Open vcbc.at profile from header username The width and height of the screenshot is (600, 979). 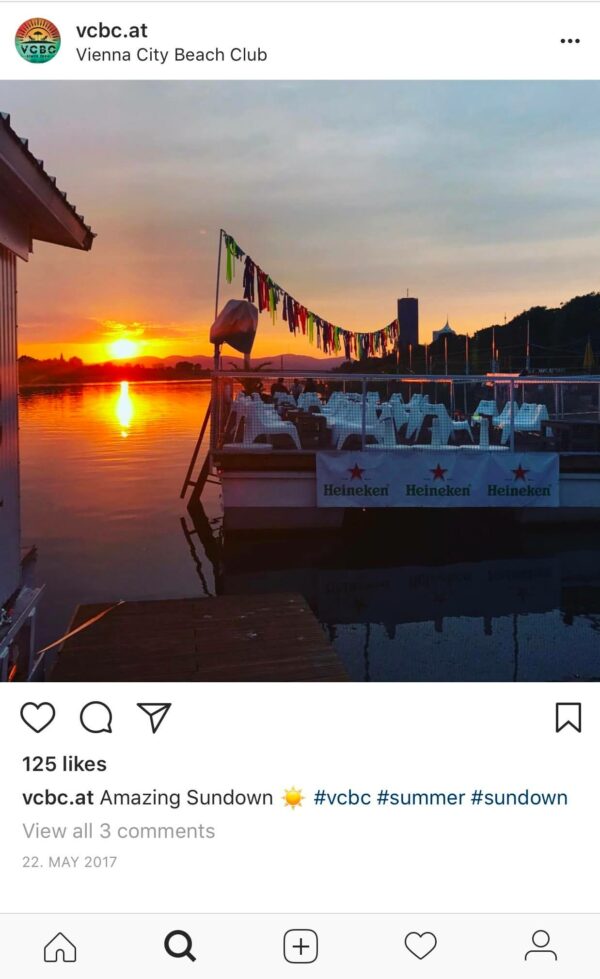pyautogui.click(x=112, y=30)
